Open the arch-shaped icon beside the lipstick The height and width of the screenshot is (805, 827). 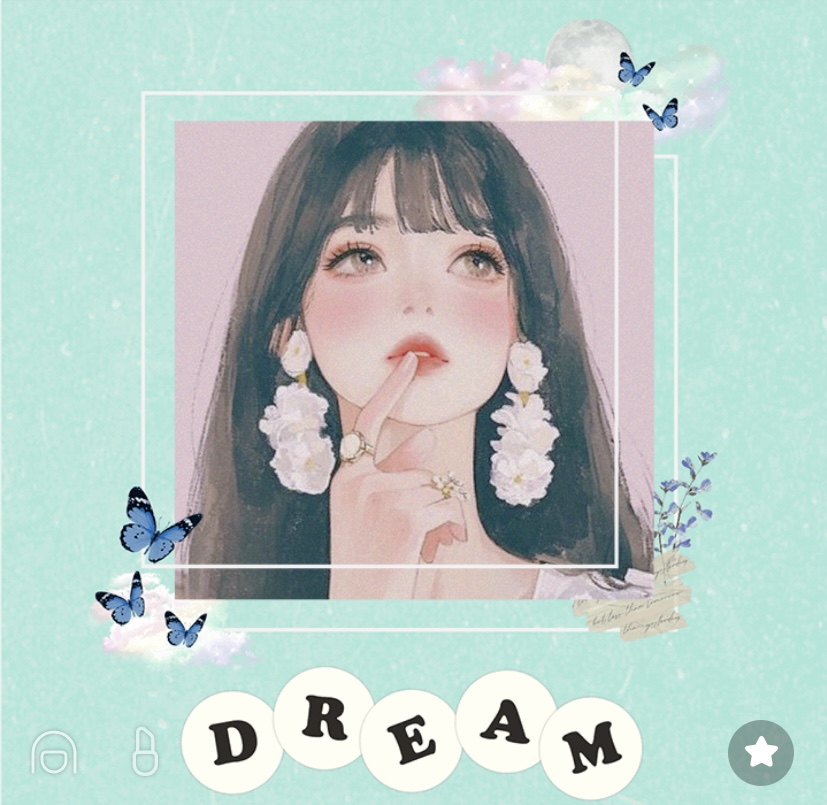[x=54, y=753]
